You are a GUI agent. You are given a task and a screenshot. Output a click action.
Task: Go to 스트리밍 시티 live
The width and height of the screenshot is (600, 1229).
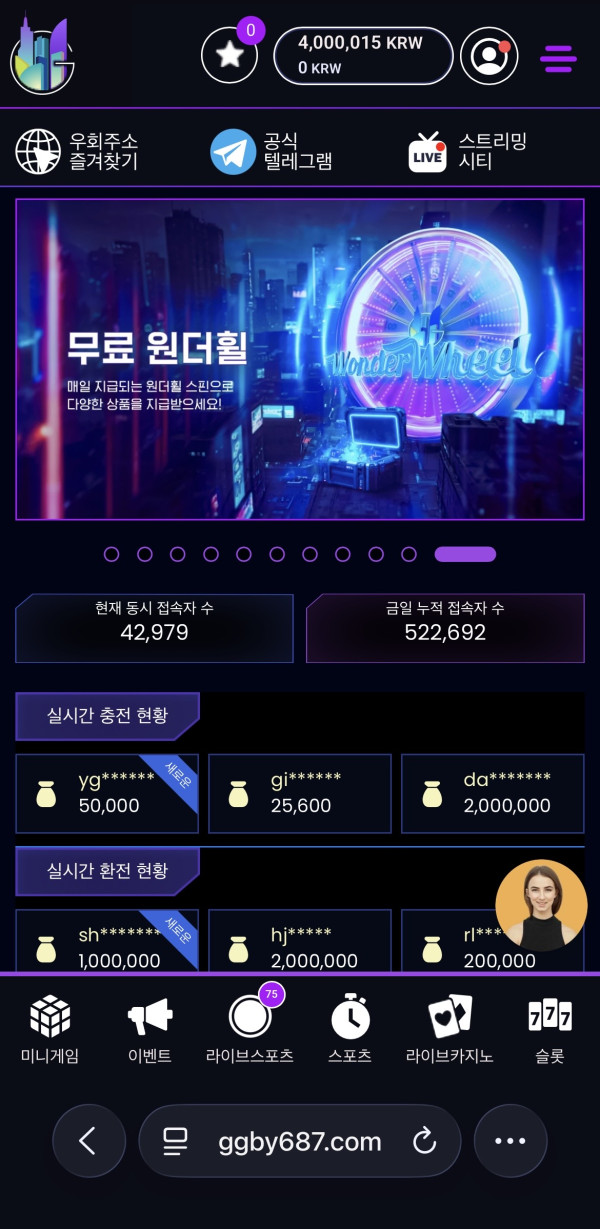coord(467,152)
